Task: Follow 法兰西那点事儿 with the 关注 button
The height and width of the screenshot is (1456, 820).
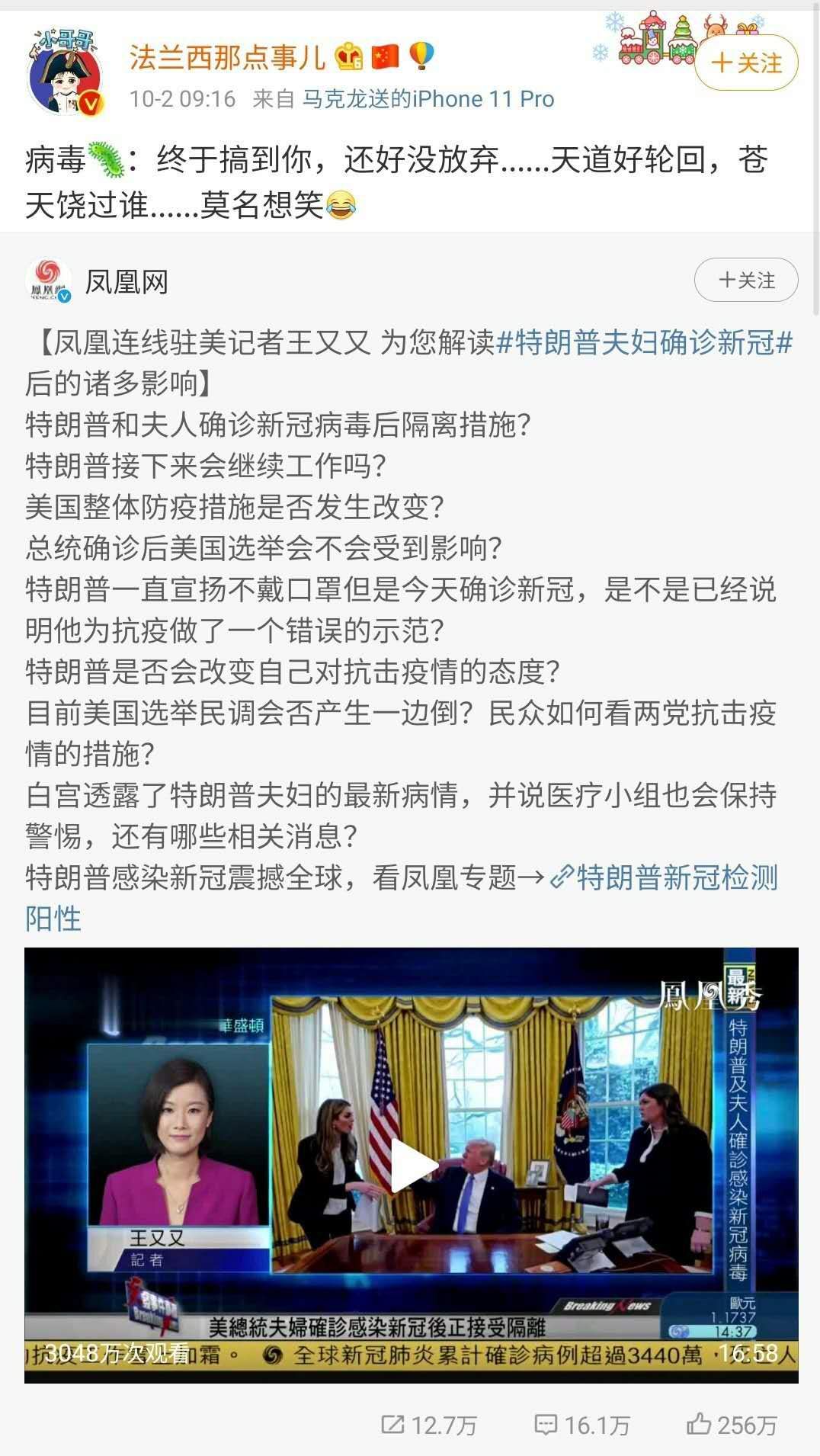Action: point(746,63)
